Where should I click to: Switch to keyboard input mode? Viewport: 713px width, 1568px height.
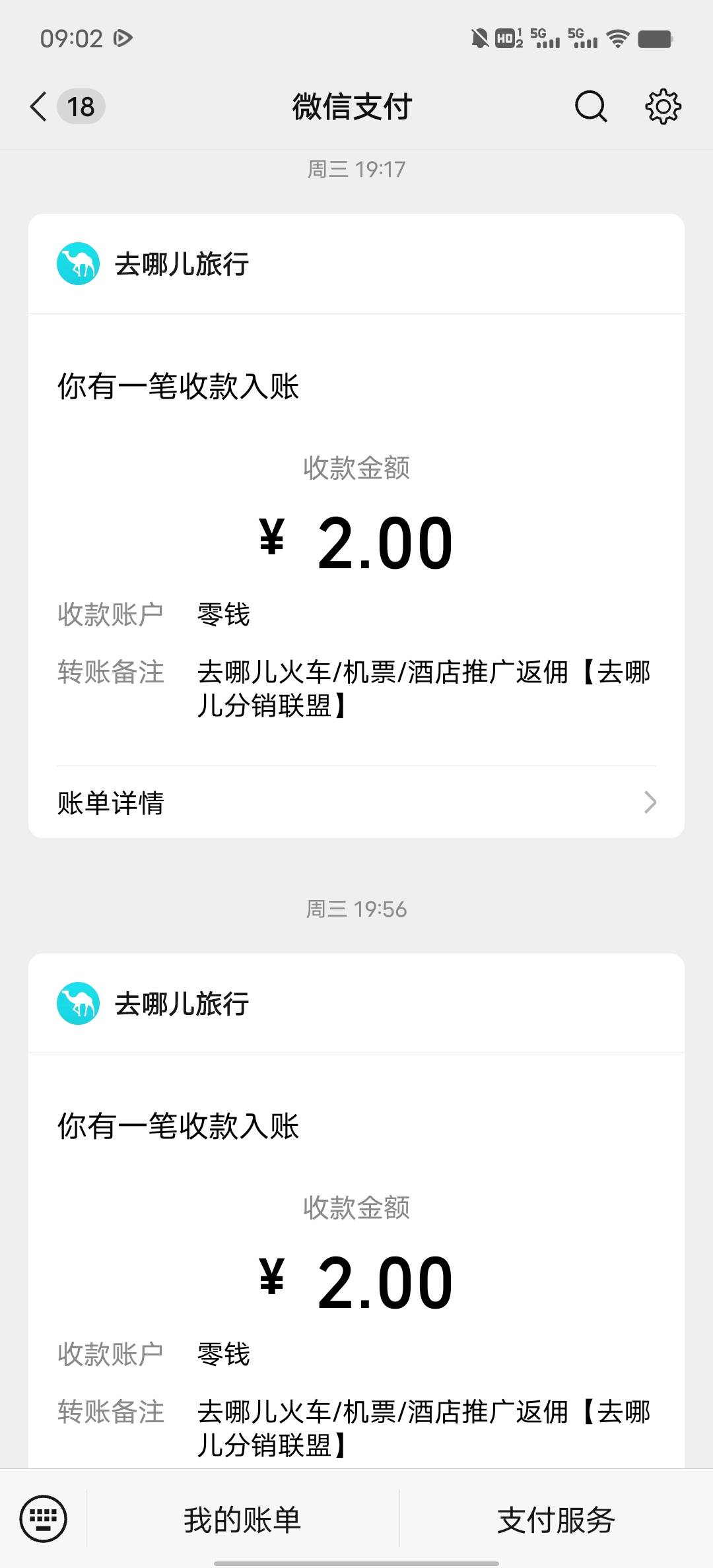pos(44,1519)
